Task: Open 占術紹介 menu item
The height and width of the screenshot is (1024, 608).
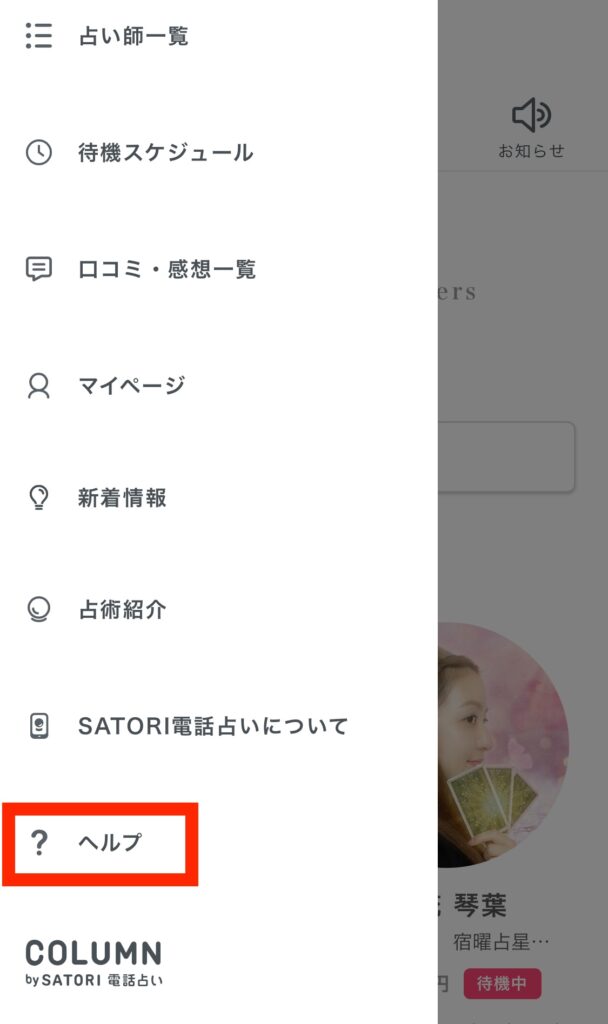Action: [x=122, y=609]
